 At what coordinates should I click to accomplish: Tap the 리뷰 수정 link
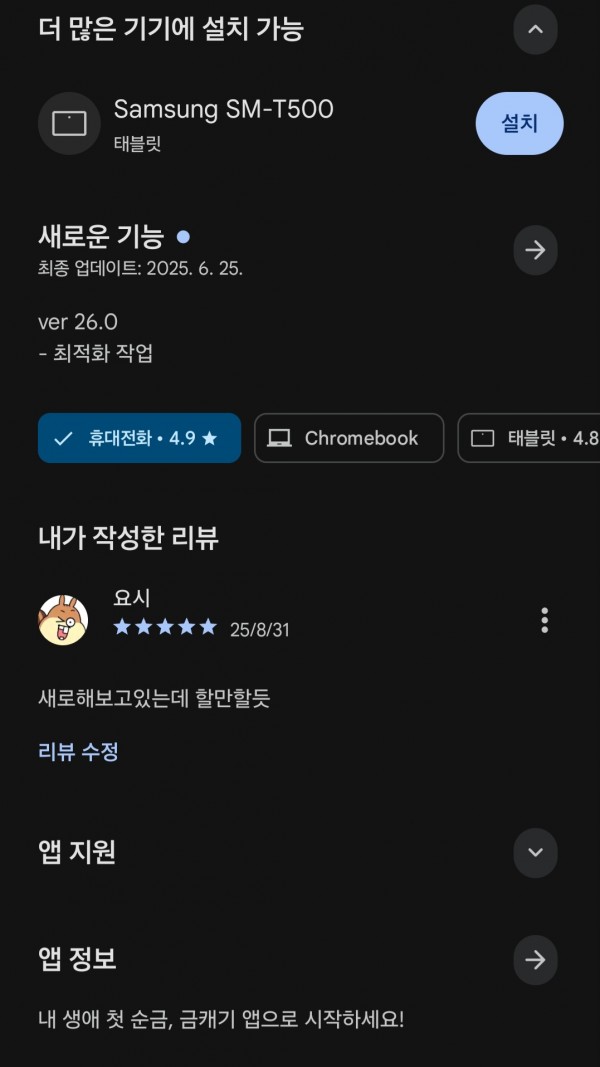(x=78, y=752)
